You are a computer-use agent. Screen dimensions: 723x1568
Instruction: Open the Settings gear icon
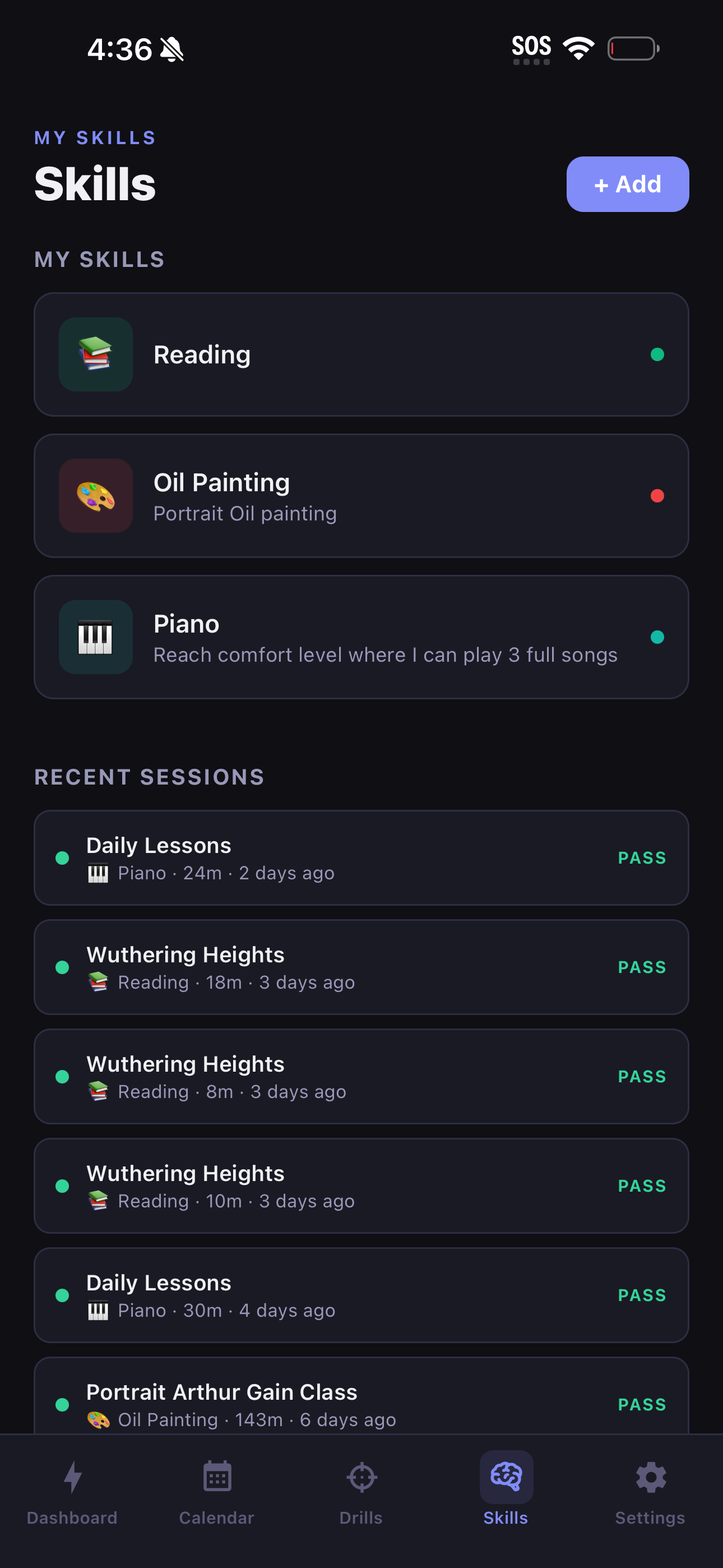(651, 1478)
